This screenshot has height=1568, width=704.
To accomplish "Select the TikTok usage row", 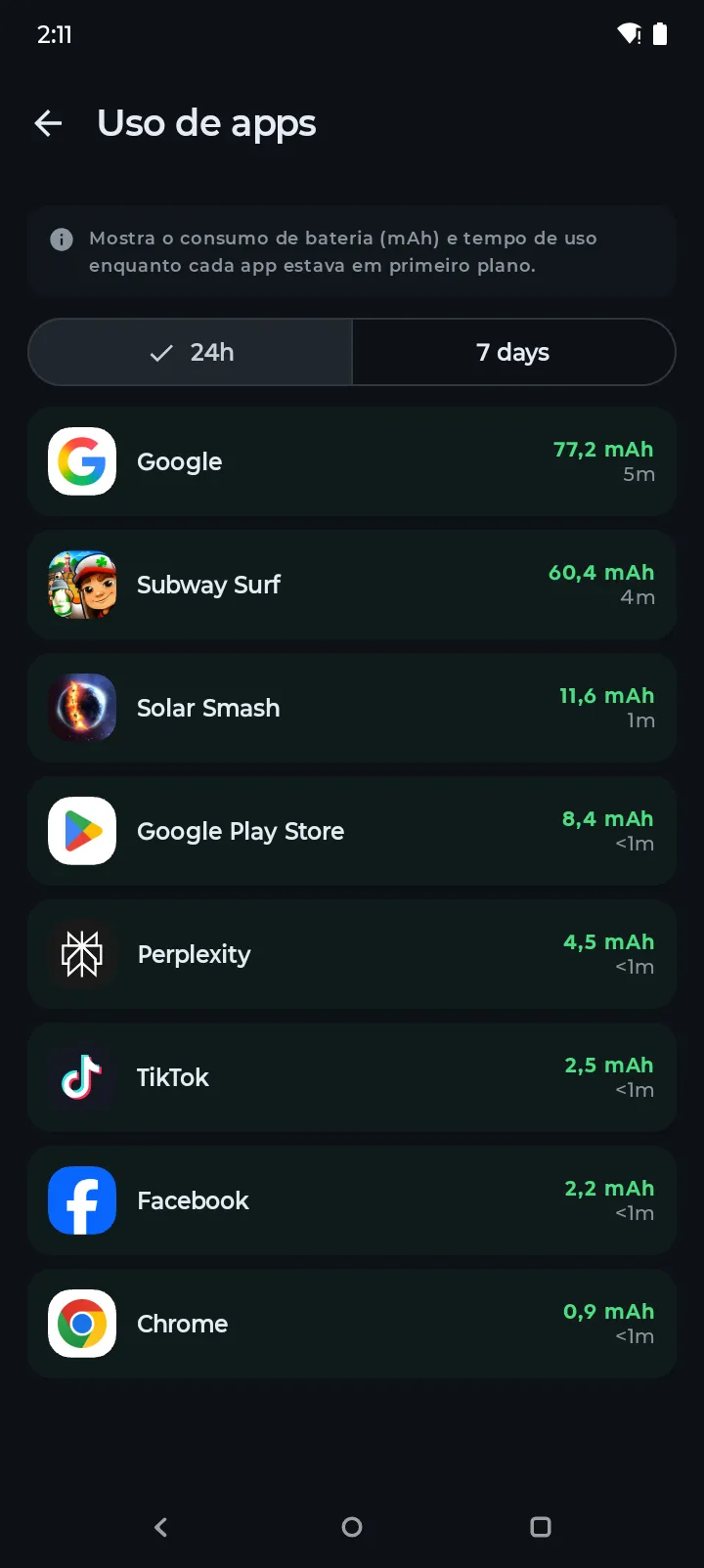I will point(352,1077).
